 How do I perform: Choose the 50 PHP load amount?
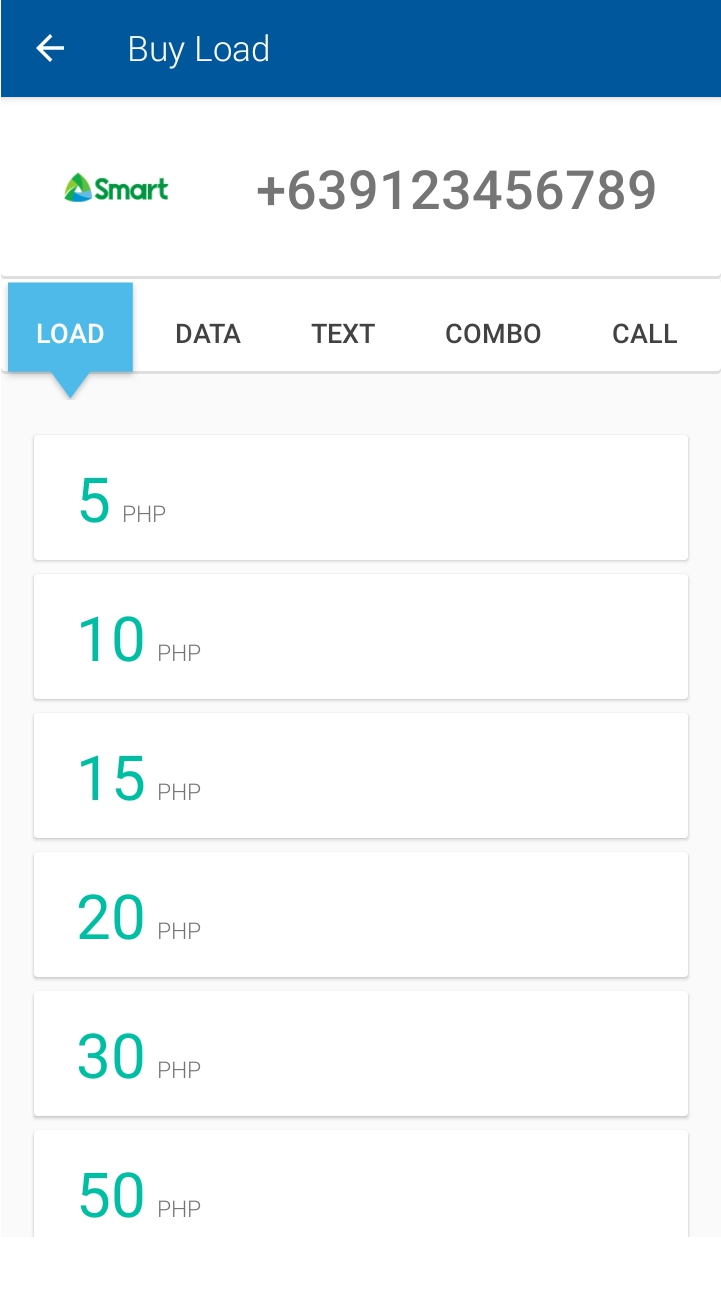[x=360, y=1186]
